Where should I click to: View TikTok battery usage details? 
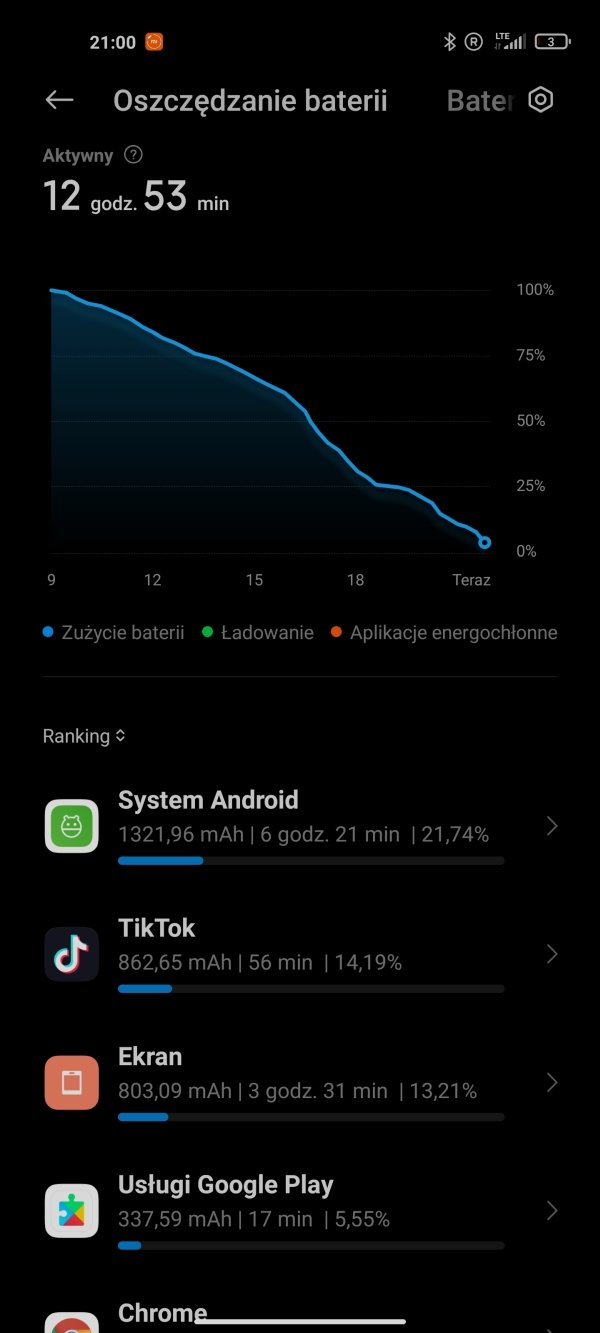click(300, 954)
